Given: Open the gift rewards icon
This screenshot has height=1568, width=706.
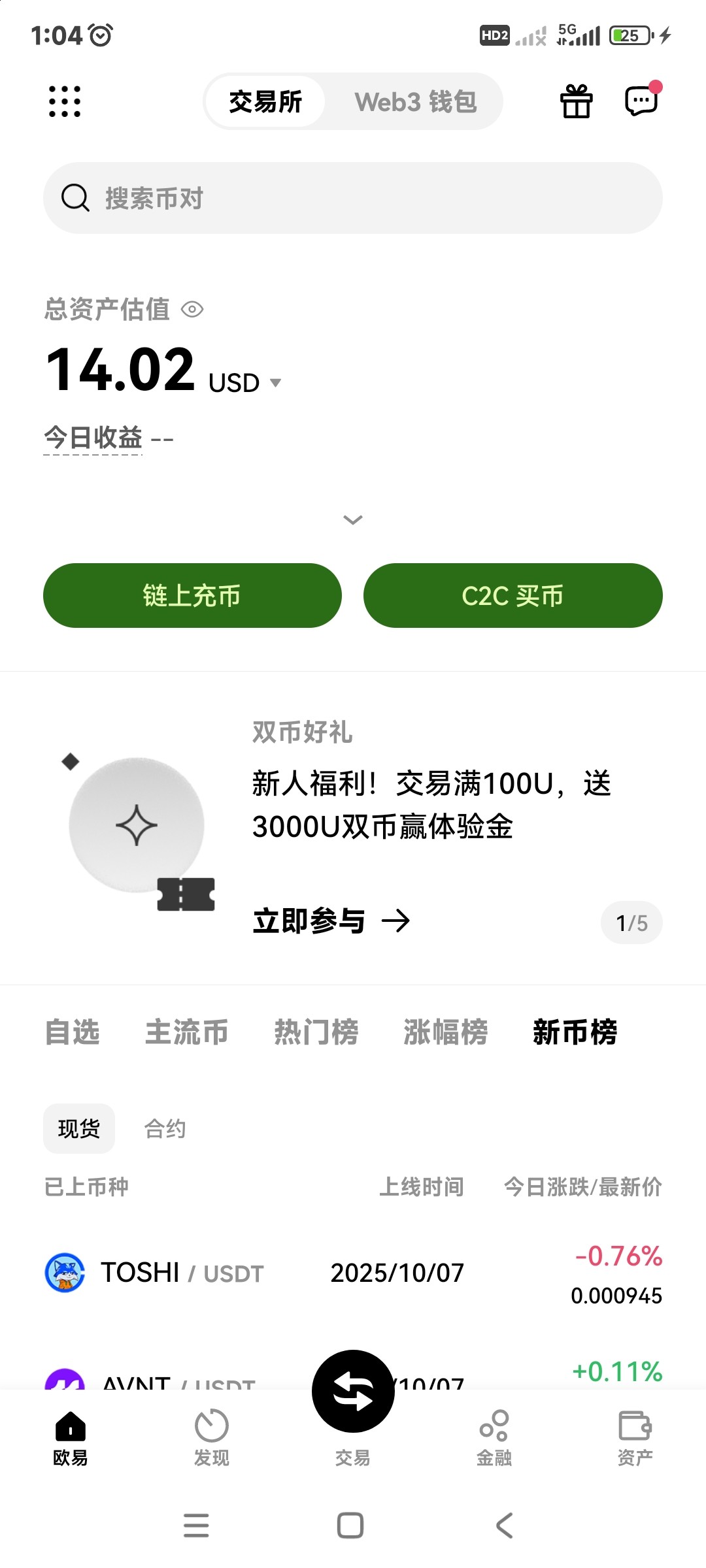Looking at the screenshot, I should [576, 101].
